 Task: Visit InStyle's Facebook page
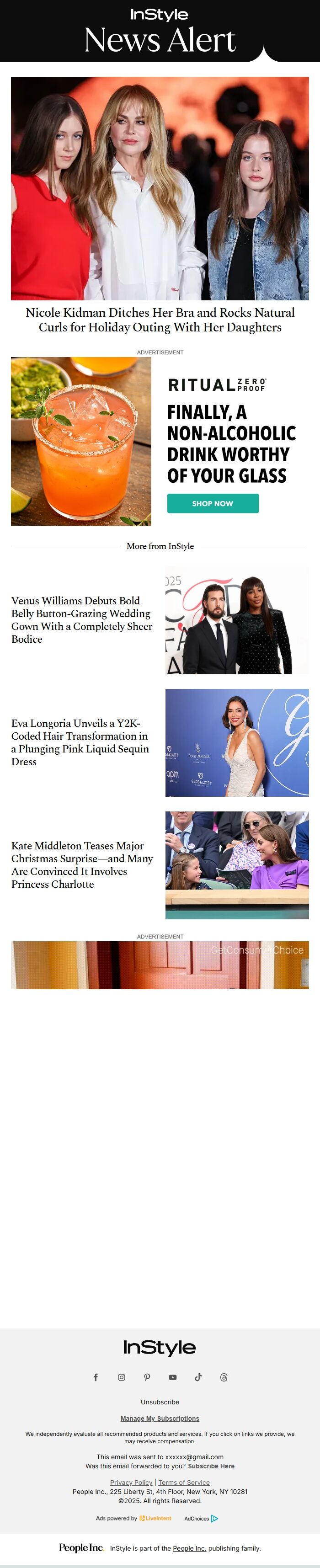point(96,1377)
